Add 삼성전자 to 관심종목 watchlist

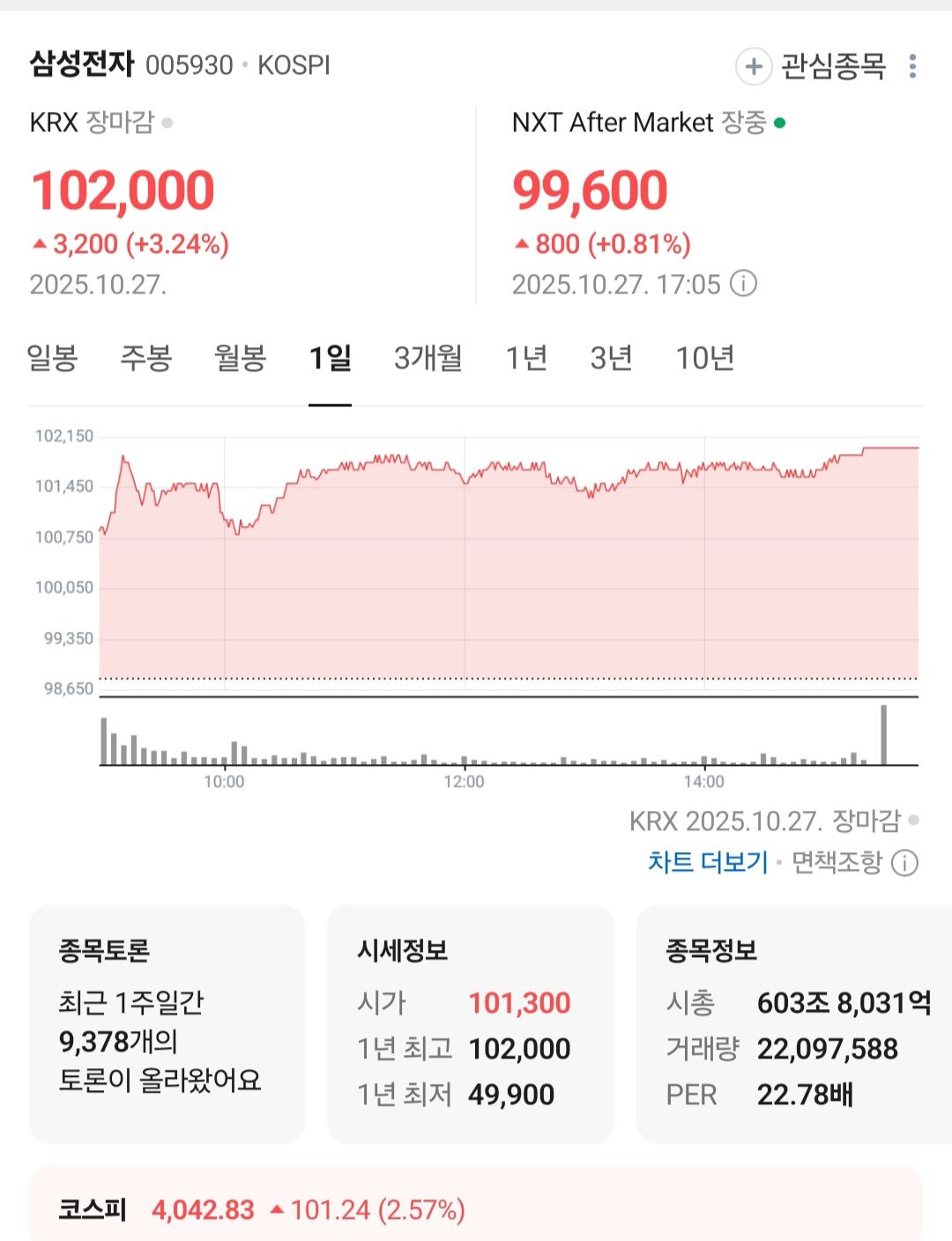[811, 66]
